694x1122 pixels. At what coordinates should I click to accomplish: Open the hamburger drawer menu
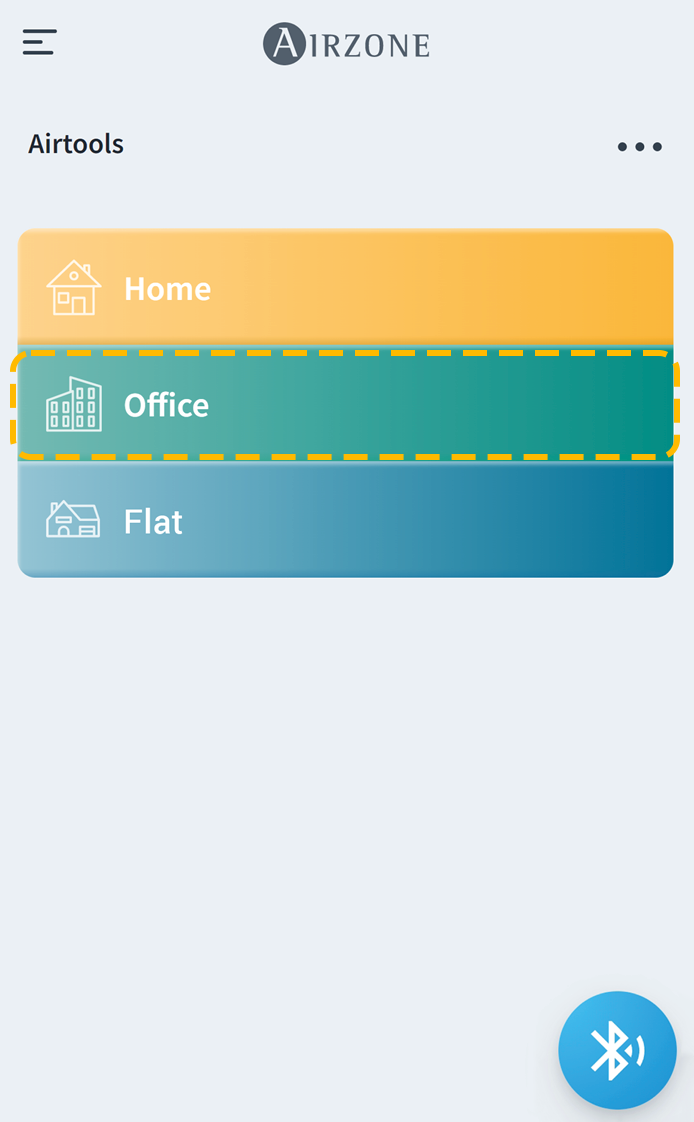pos(39,42)
